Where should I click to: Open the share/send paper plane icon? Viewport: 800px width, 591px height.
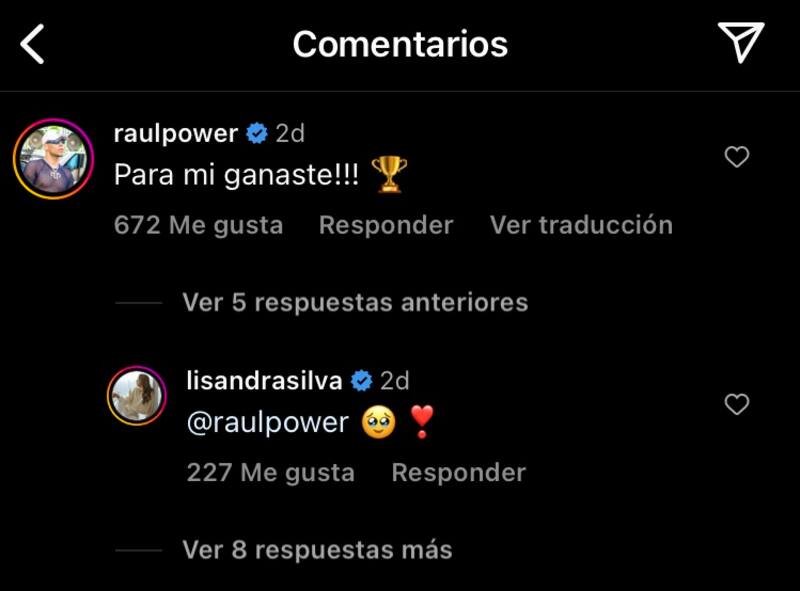click(740, 44)
